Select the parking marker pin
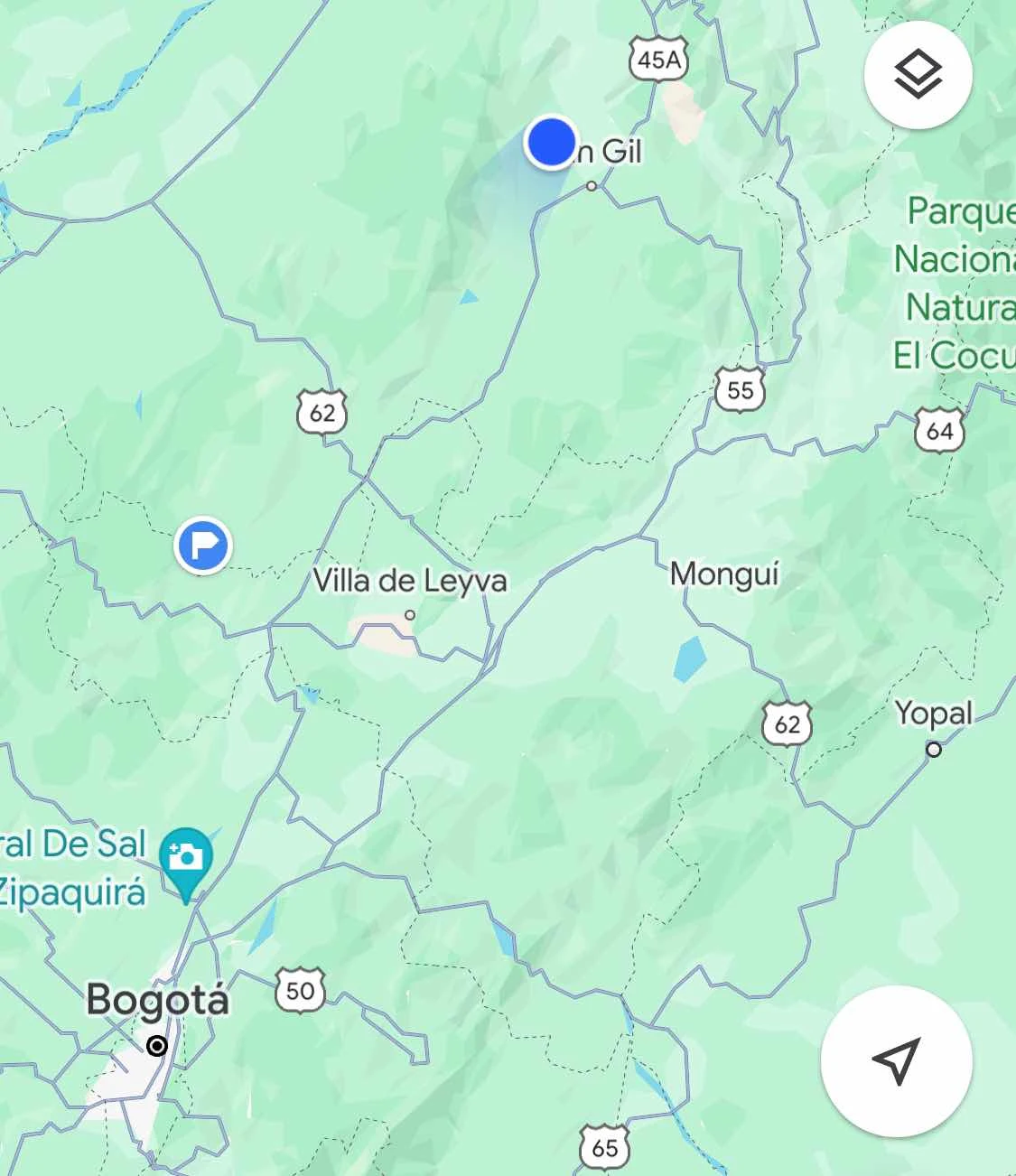Viewport: 1016px width, 1176px height. point(203,546)
